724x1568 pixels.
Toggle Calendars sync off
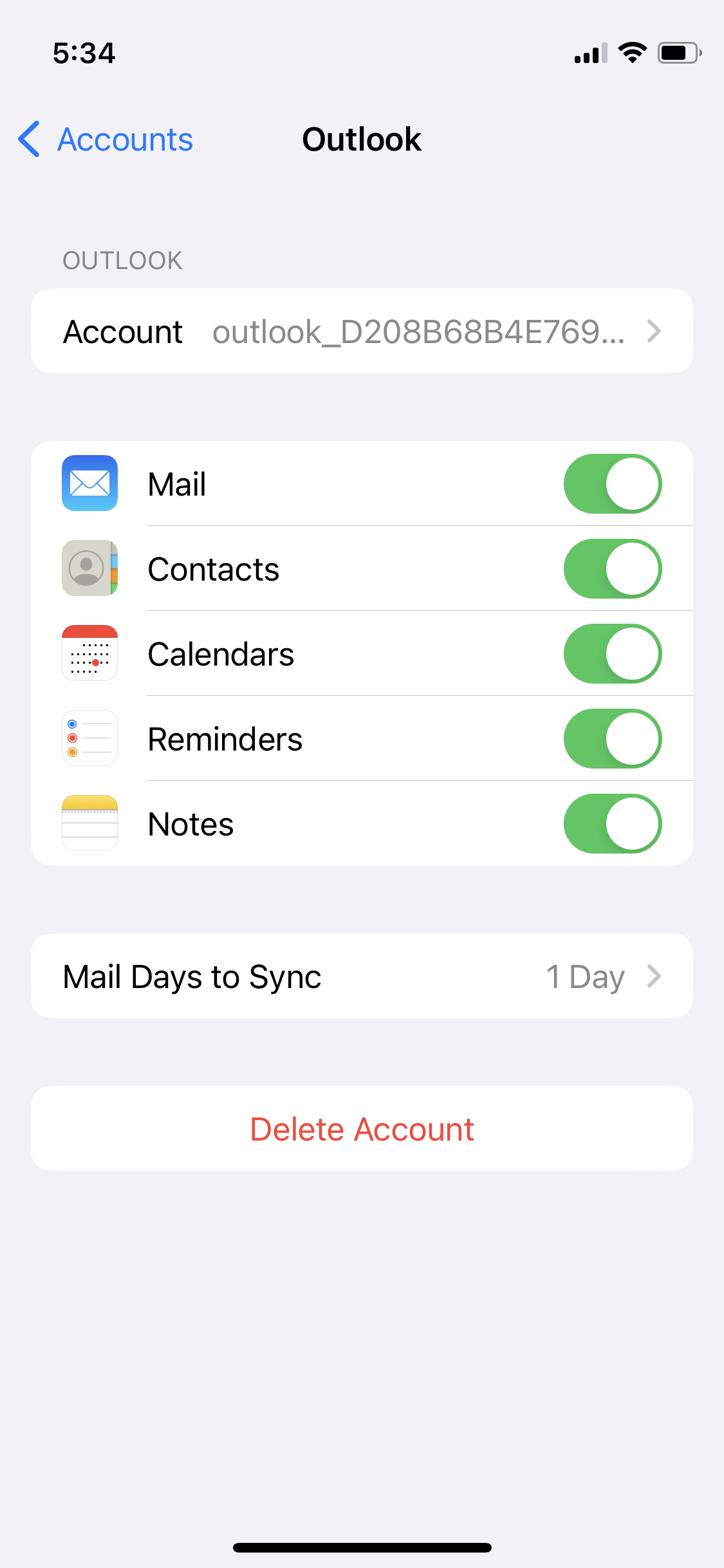(612, 653)
